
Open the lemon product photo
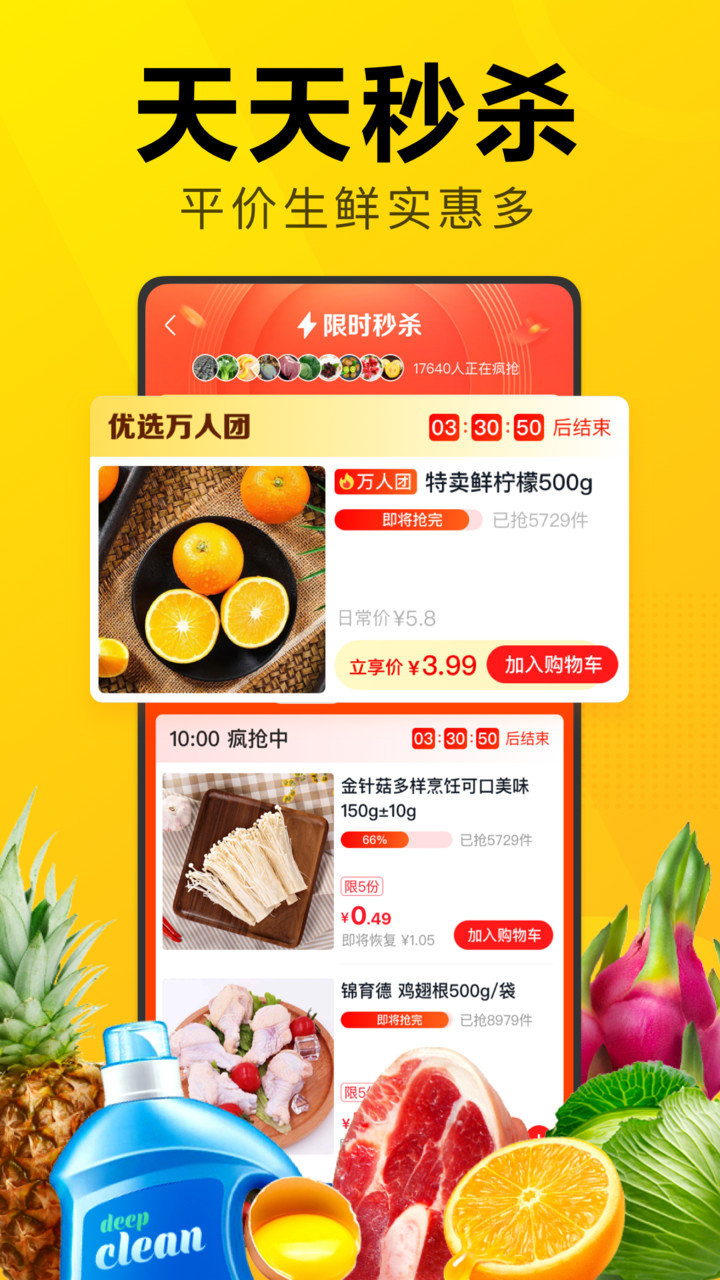point(212,575)
